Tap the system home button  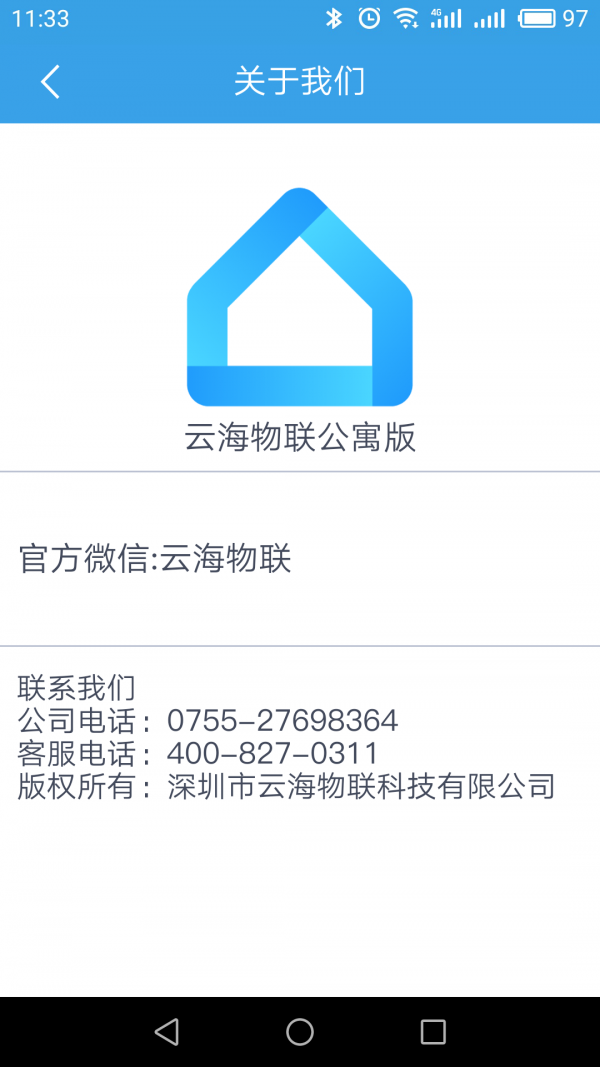click(x=300, y=1032)
